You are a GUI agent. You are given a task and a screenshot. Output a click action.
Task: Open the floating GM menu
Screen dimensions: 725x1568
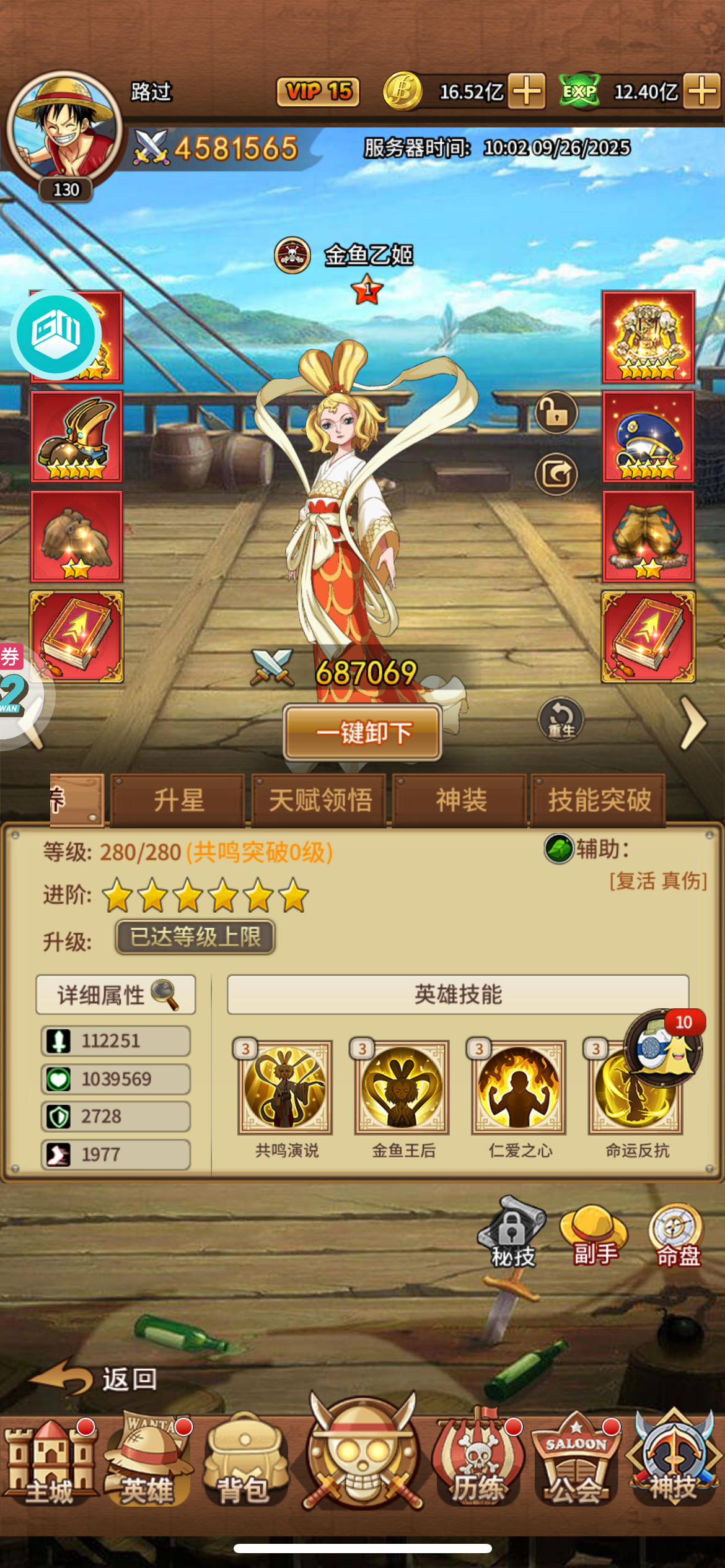coord(56,334)
